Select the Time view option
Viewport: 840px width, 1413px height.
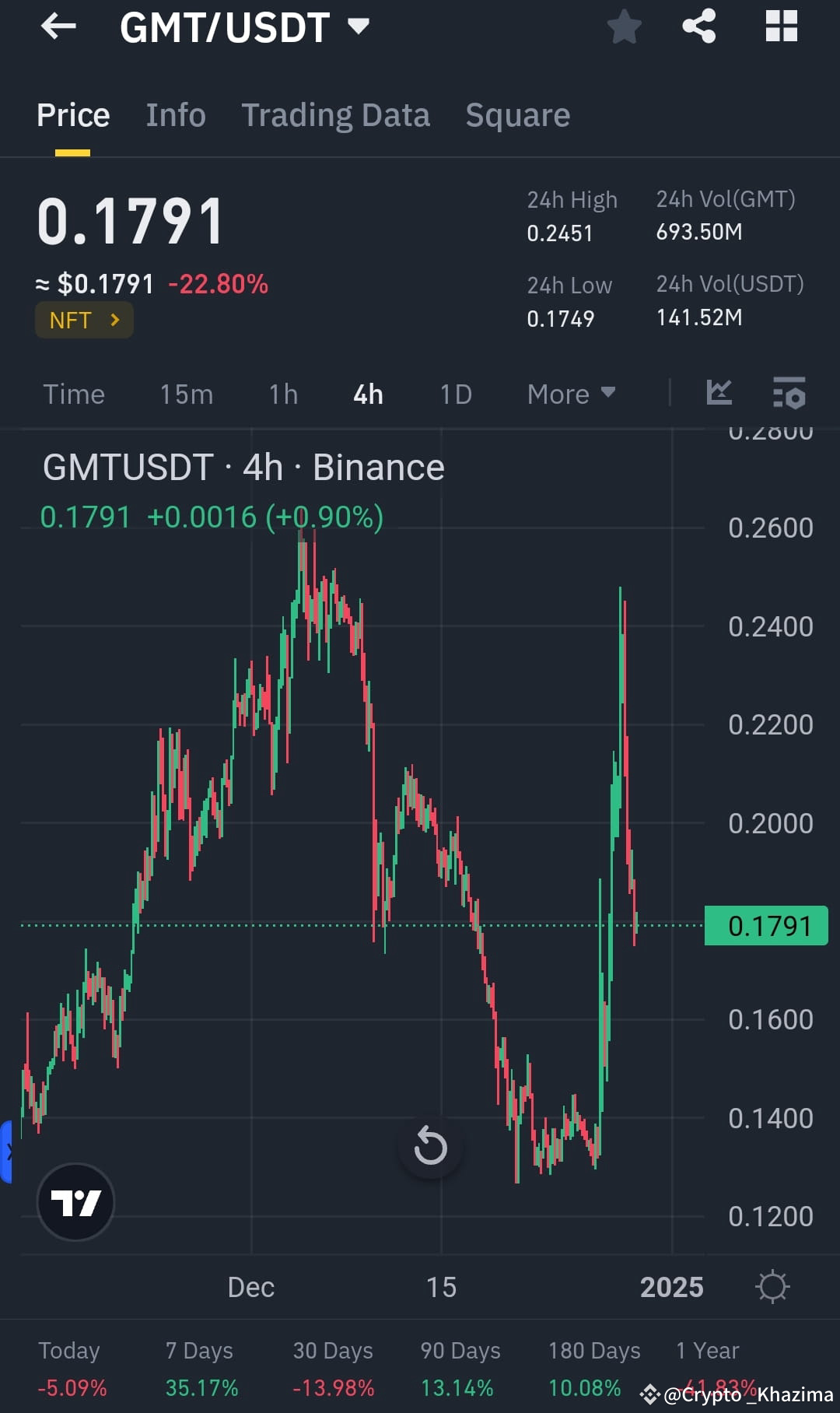(75, 394)
